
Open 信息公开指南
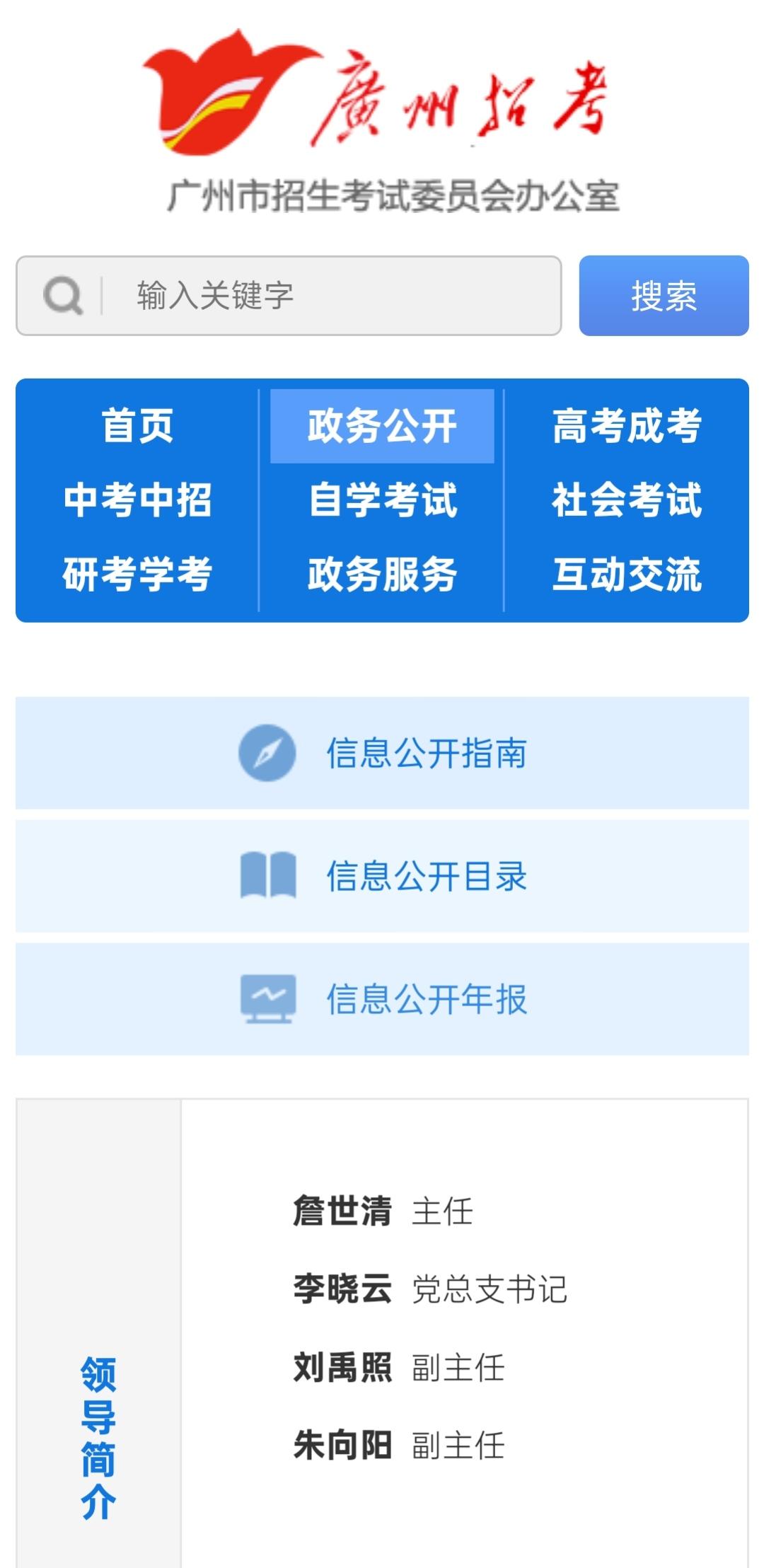click(382, 753)
